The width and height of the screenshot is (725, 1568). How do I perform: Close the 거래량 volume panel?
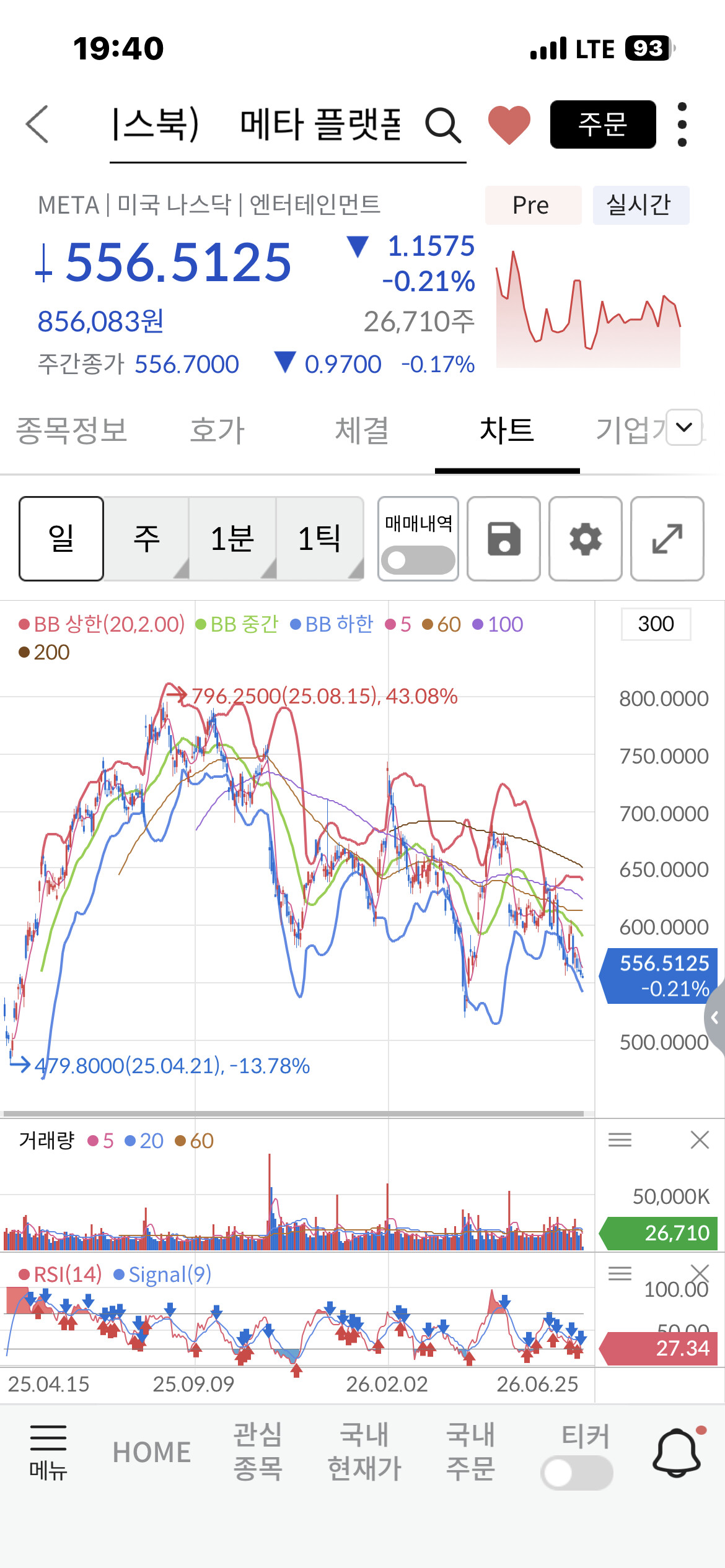[x=700, y=1139]
